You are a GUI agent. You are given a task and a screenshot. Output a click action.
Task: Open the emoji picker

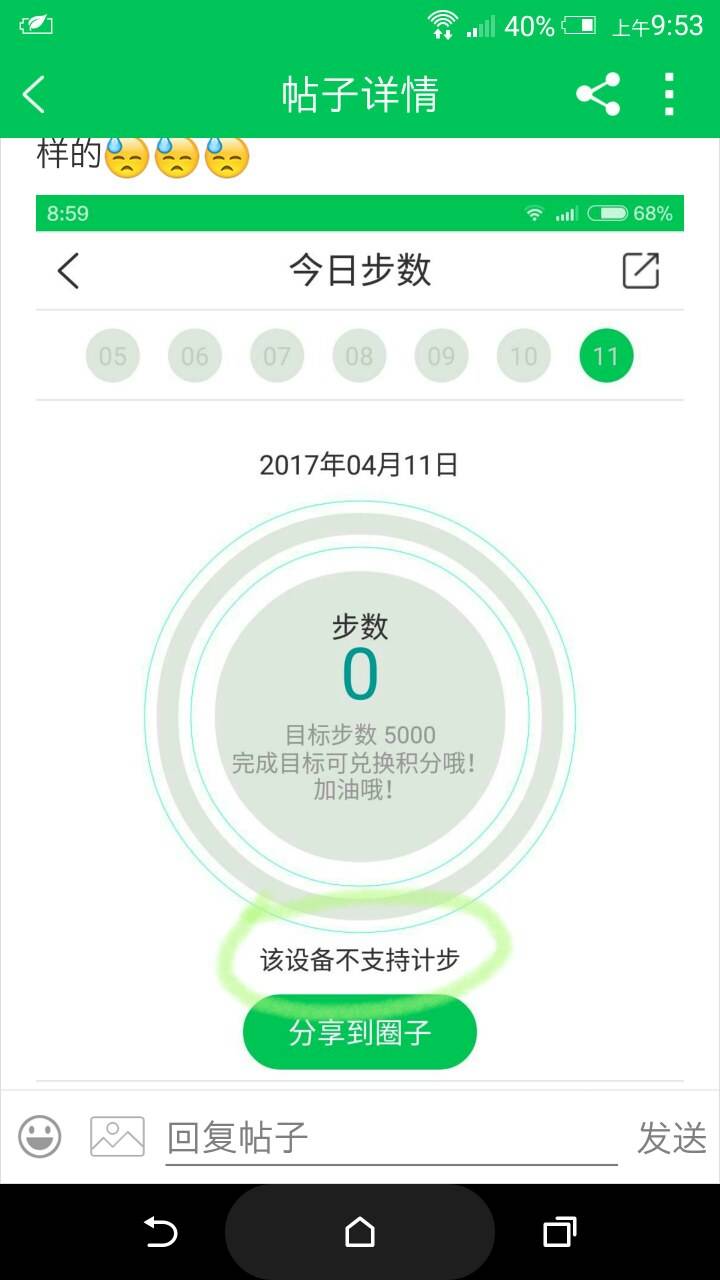(x=40, y=1137)
